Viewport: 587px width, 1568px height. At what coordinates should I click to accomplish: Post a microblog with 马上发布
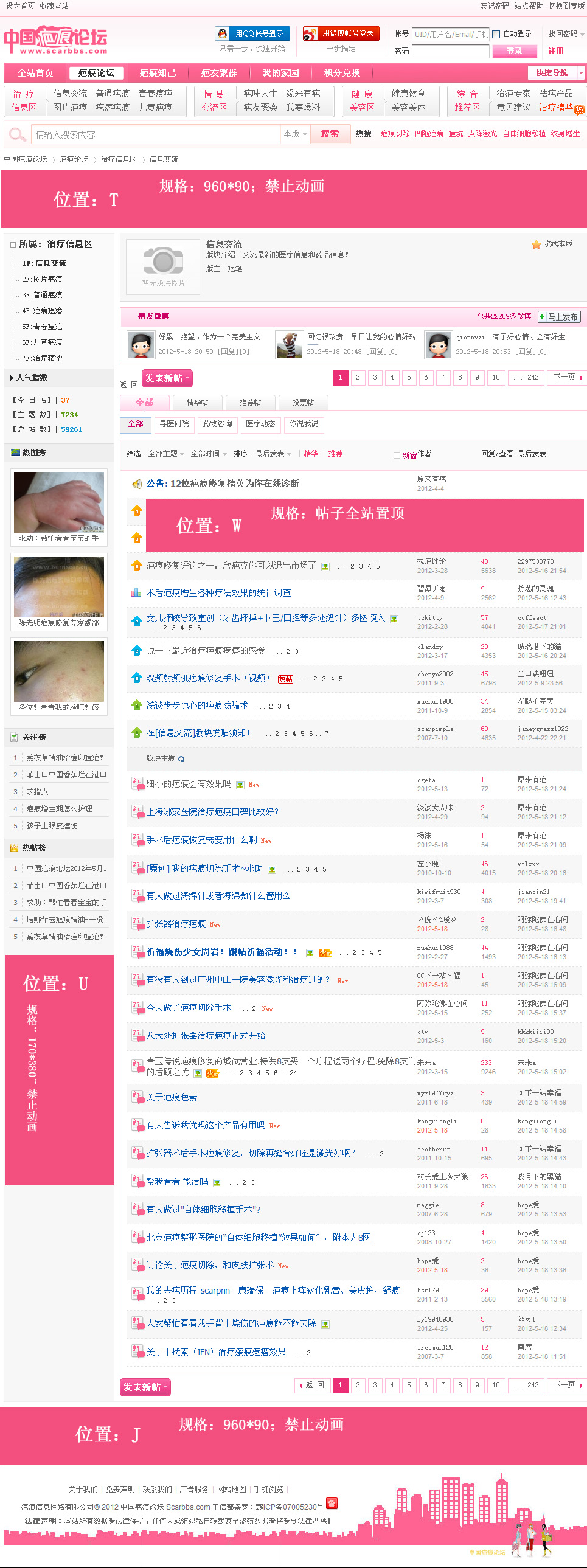[559, 316]
